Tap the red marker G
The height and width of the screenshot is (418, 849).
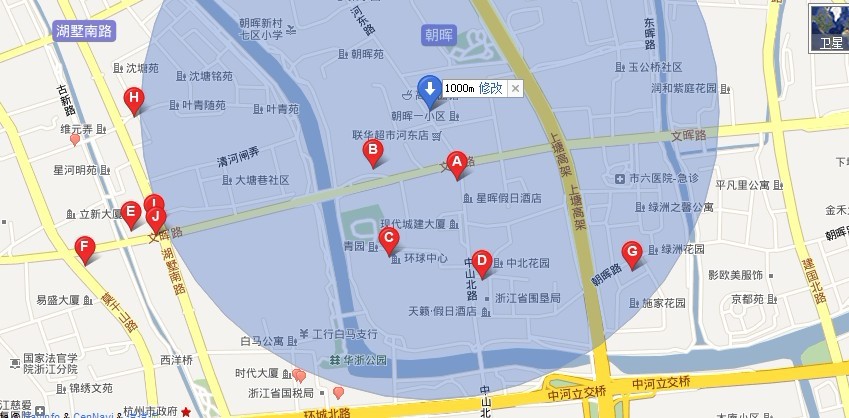[631, 252]
